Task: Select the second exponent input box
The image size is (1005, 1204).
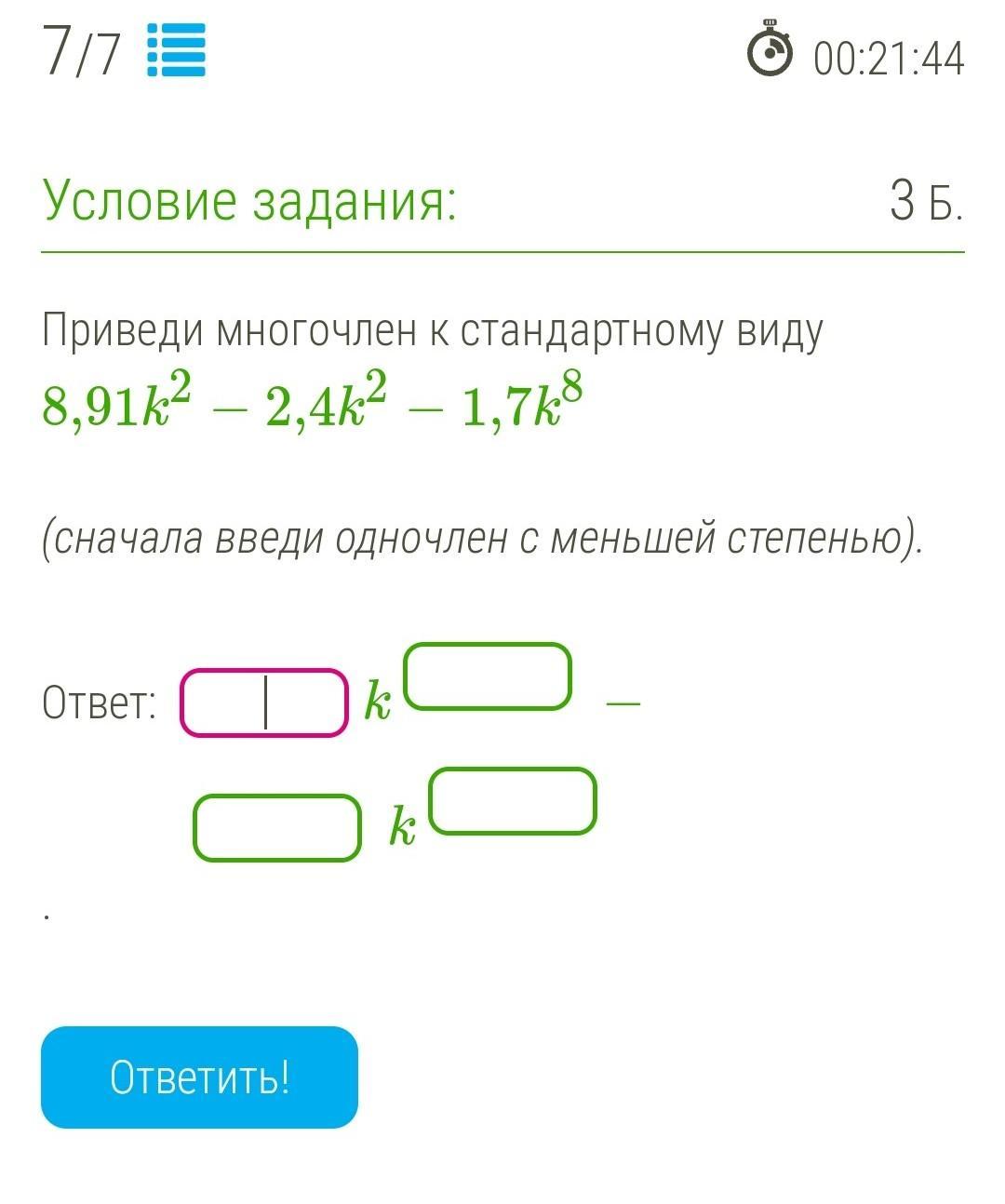Action: (x=513, y=801)
